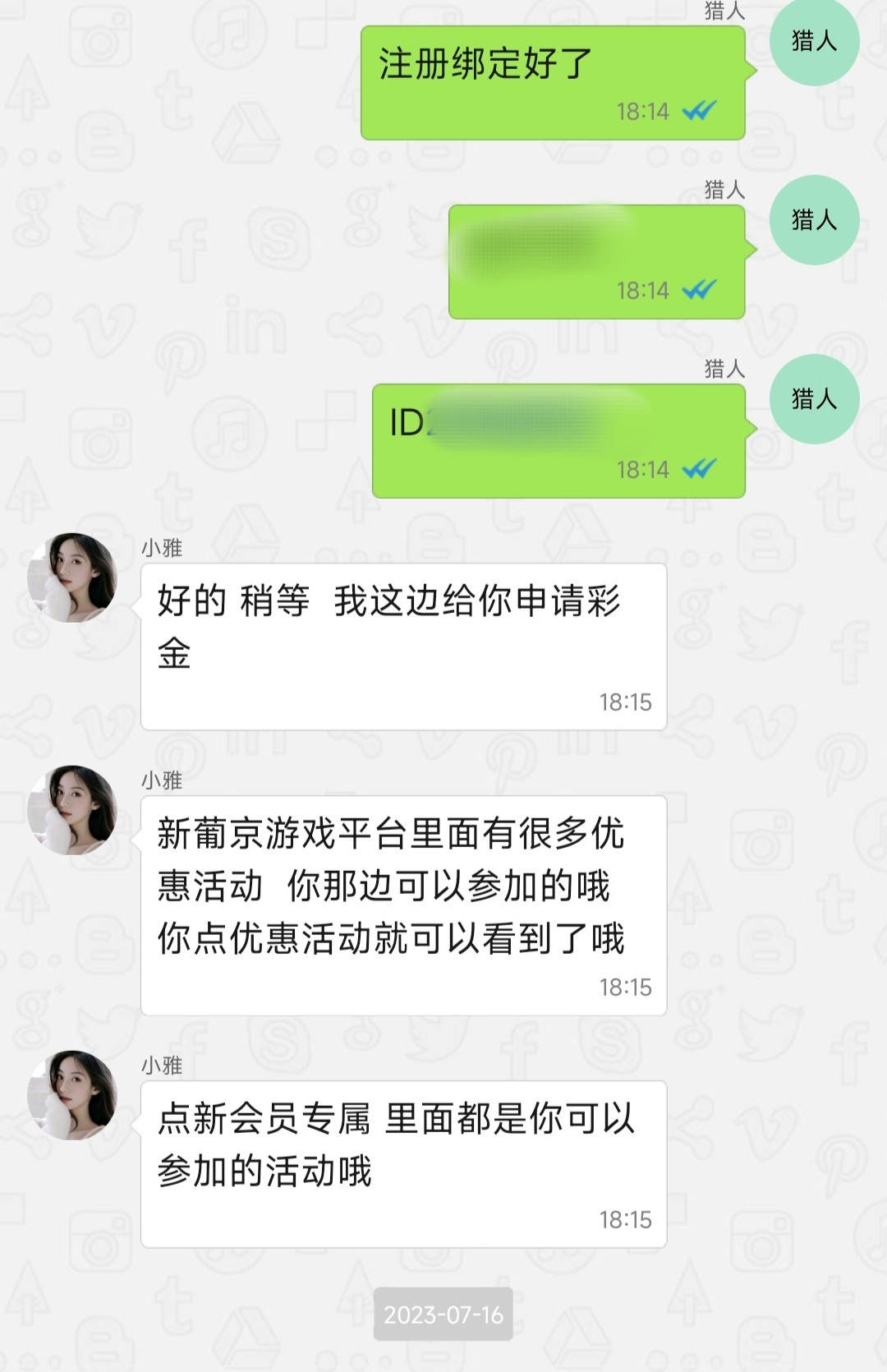Tap 猎人's avatar next to 注册绑定好了

(814, 41)
